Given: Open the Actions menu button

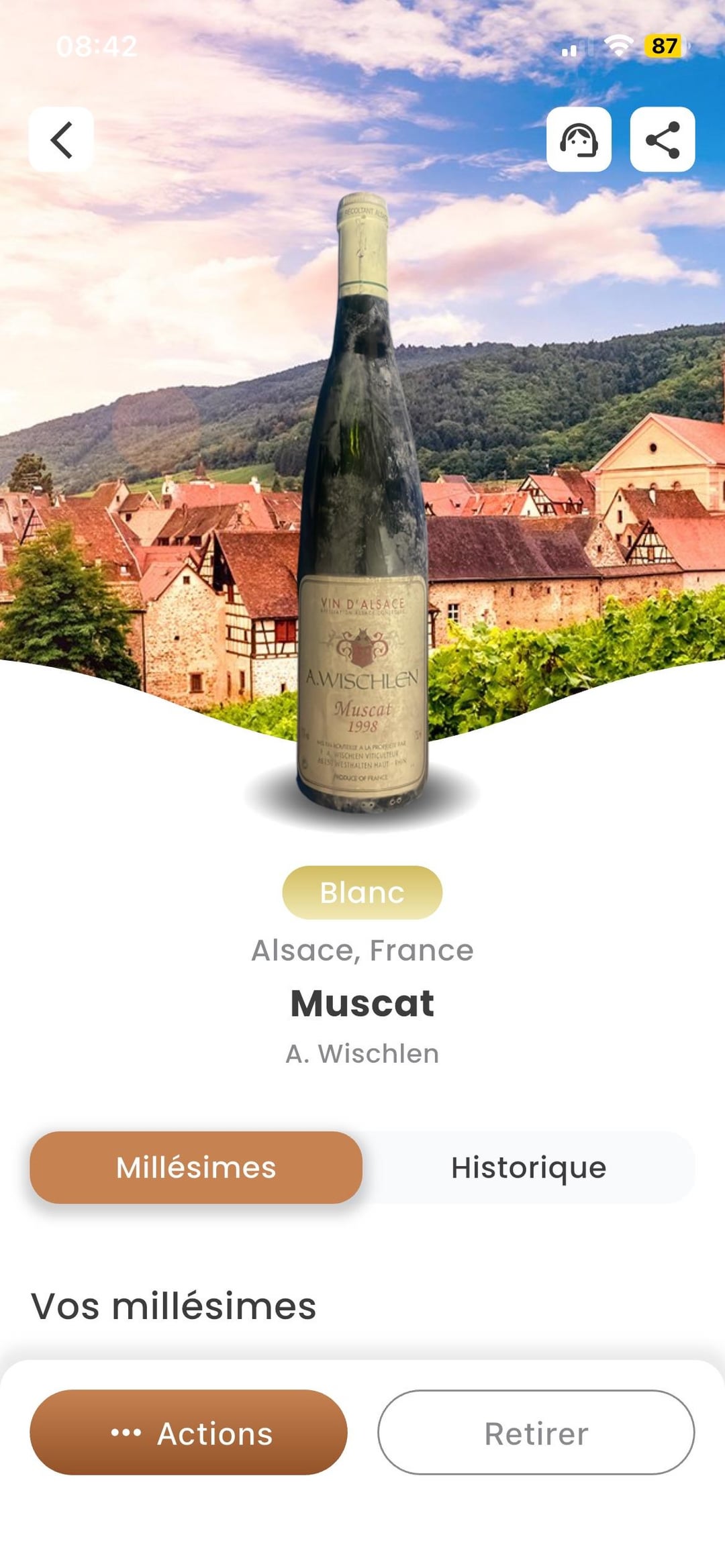Looking at the screenshot, I should tap(189, 1432).
